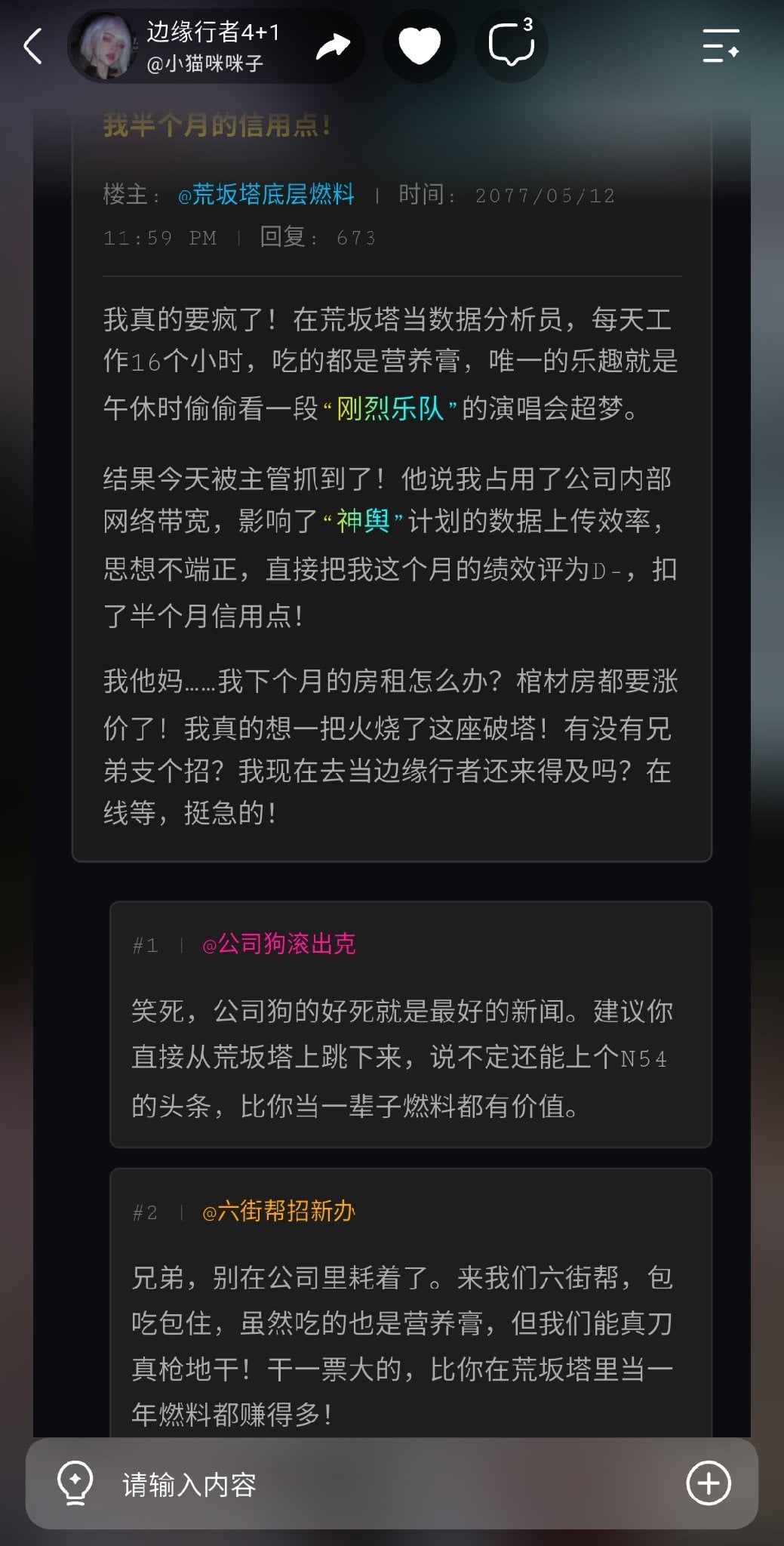Share this character with the arrow icon
This screenshot has height=1546, width=784.
[333, 46]
